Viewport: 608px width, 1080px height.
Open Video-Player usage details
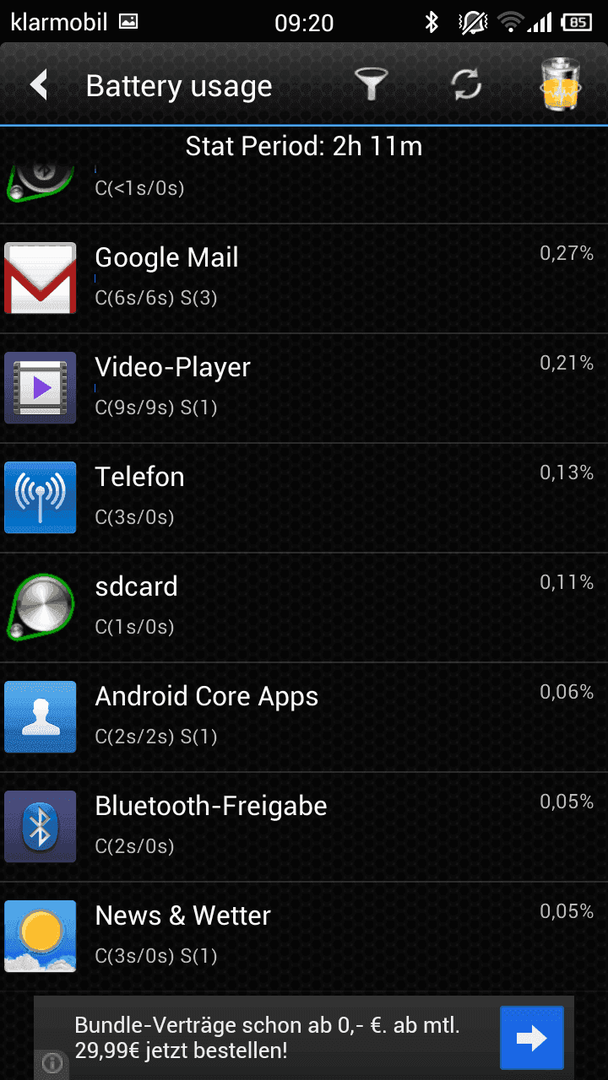pos(304,388)
